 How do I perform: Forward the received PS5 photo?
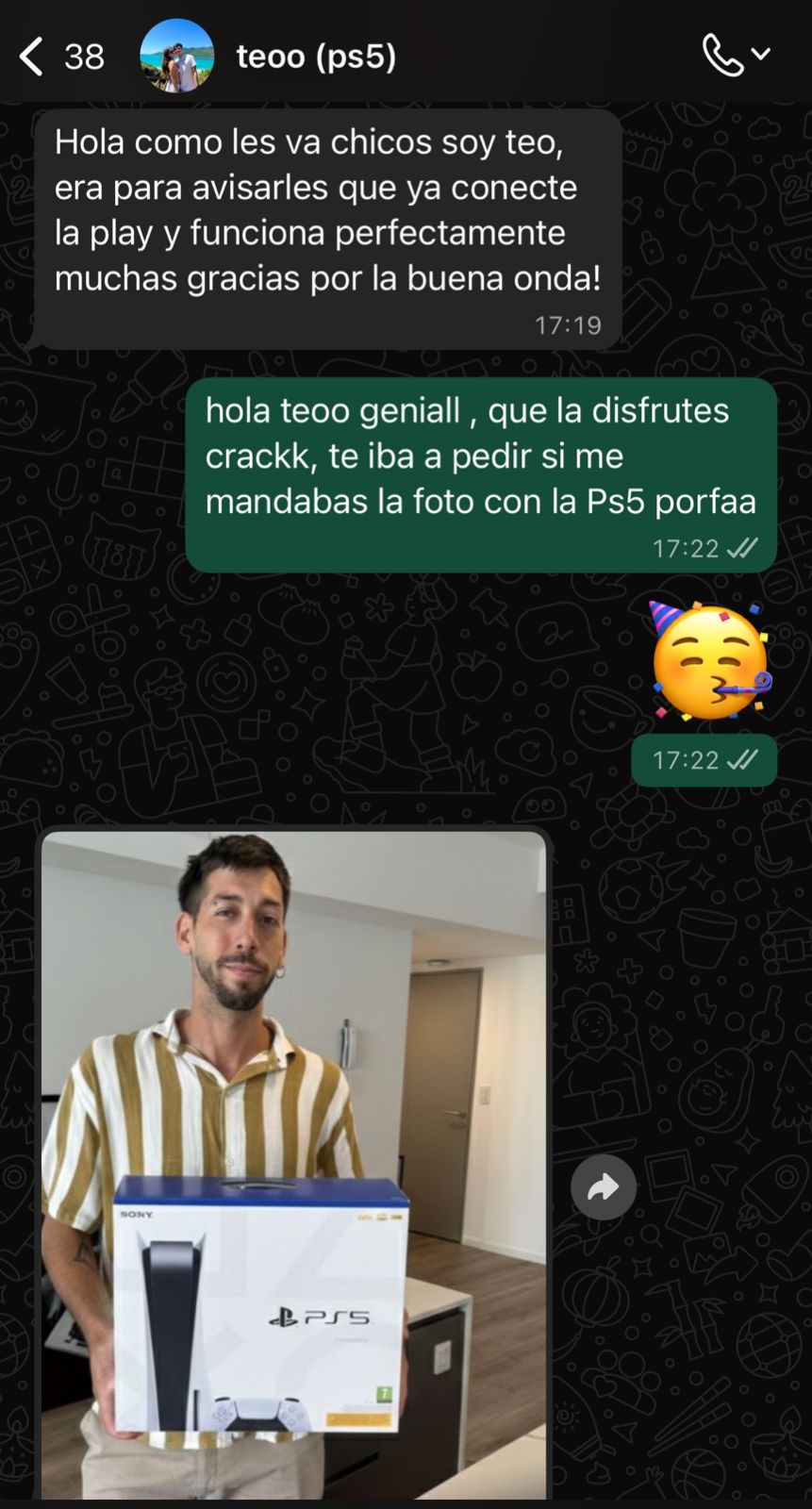point(604,1187)
